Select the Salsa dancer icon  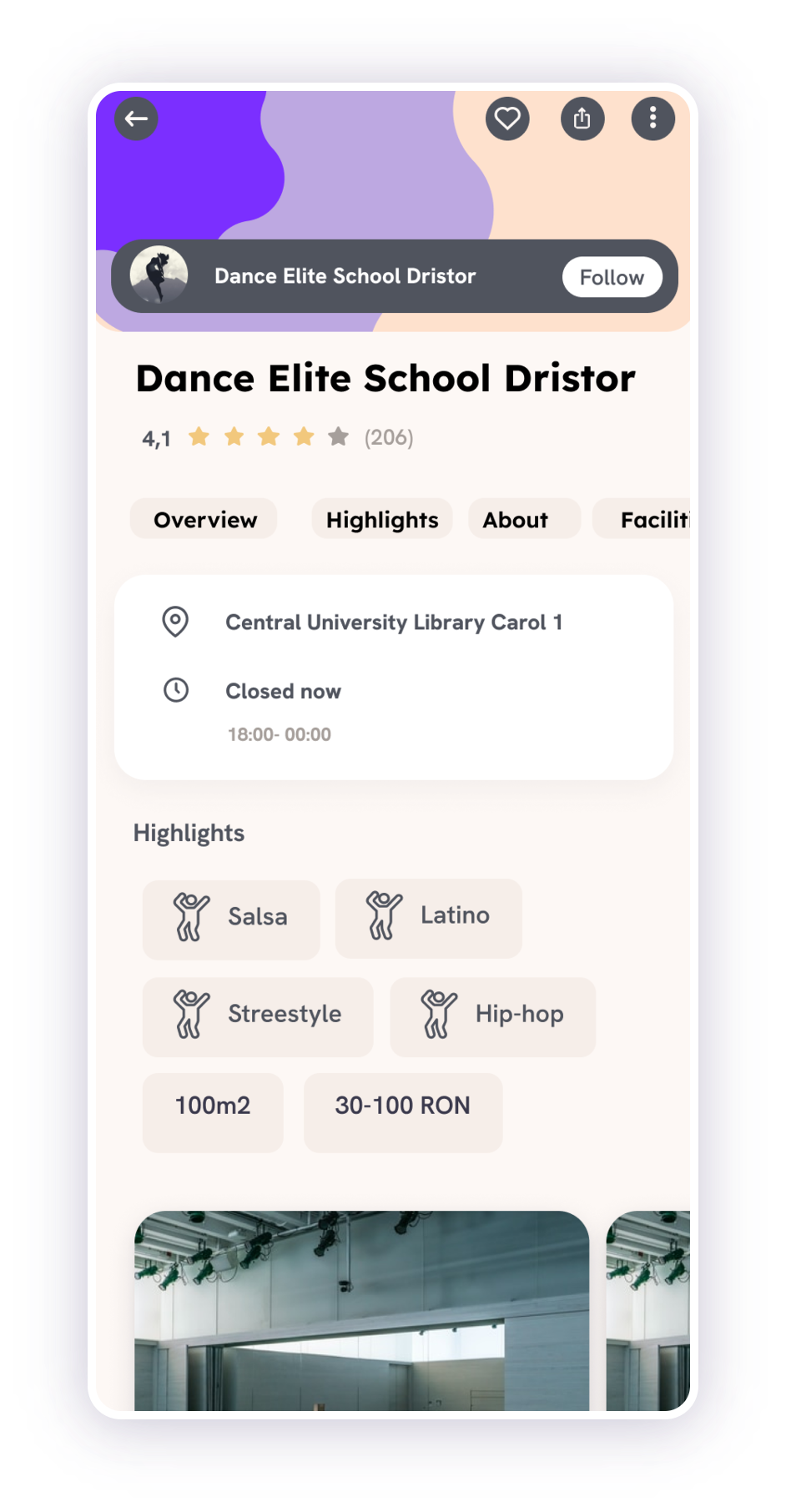tap(191, 915)
